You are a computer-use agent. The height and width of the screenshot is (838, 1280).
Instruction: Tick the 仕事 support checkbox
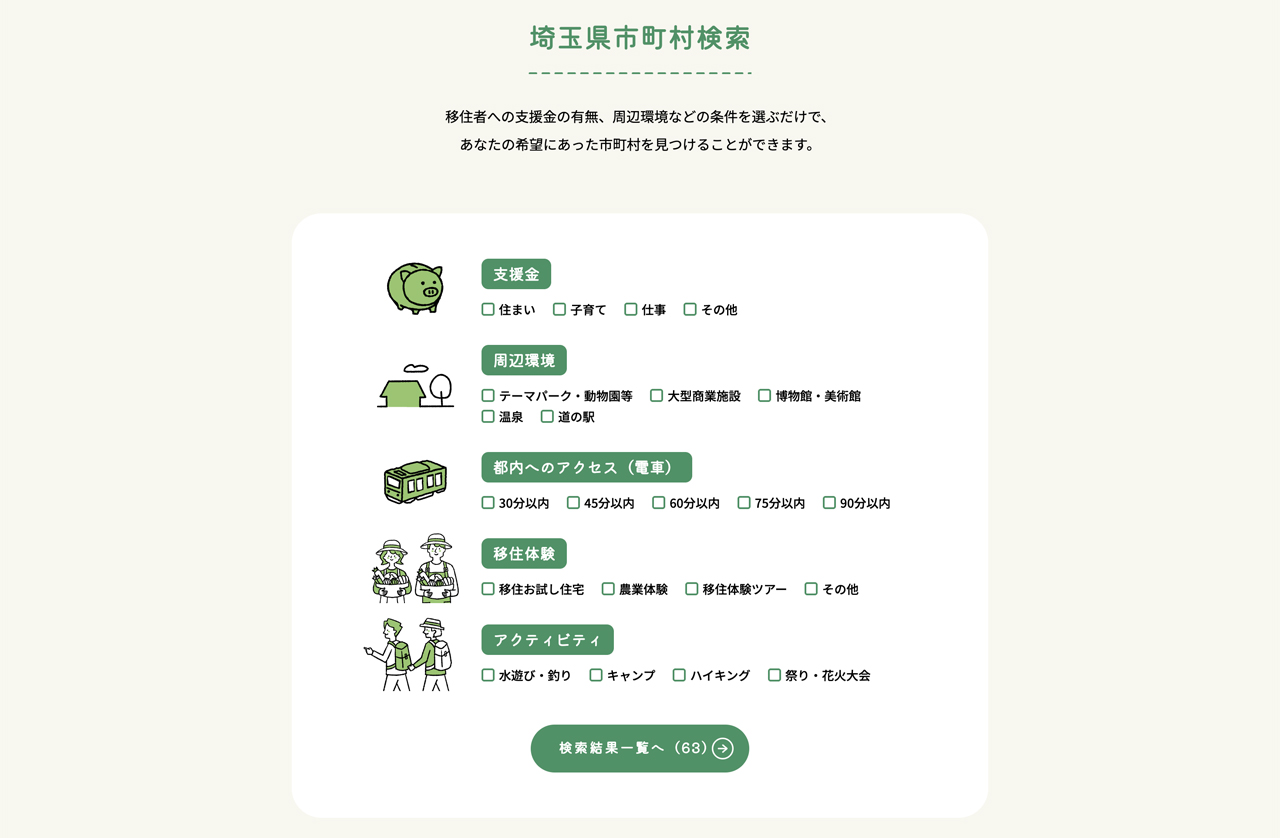631,310
